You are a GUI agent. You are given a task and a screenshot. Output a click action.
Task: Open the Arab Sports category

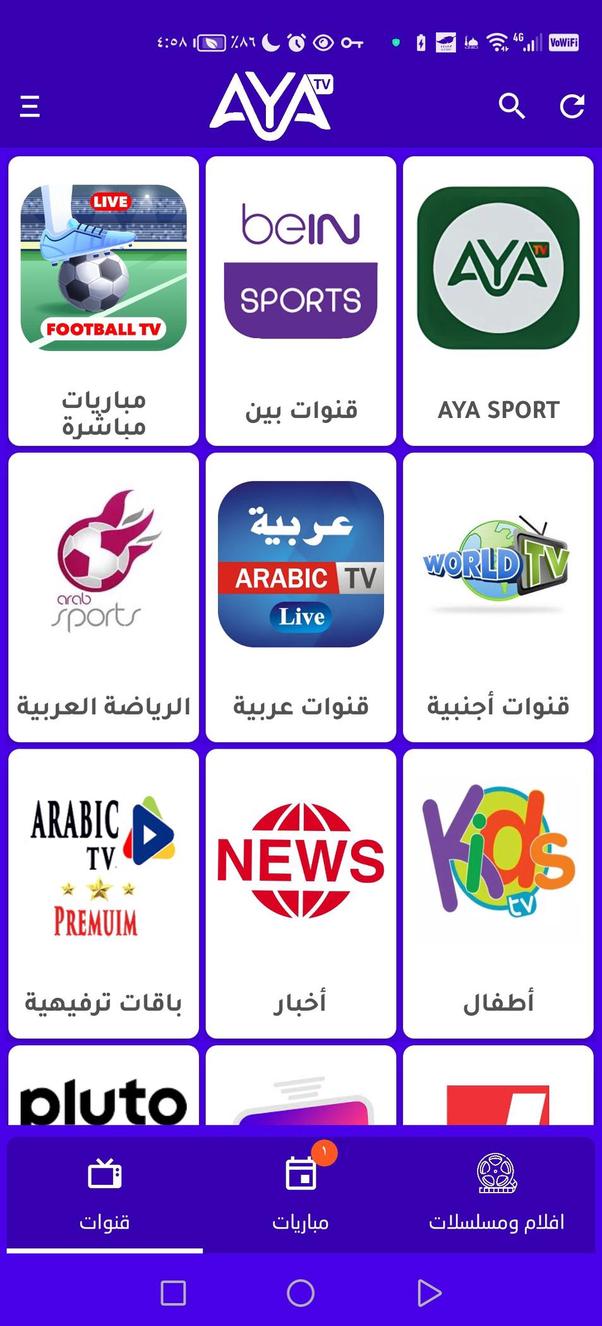[x=104, y=597]
